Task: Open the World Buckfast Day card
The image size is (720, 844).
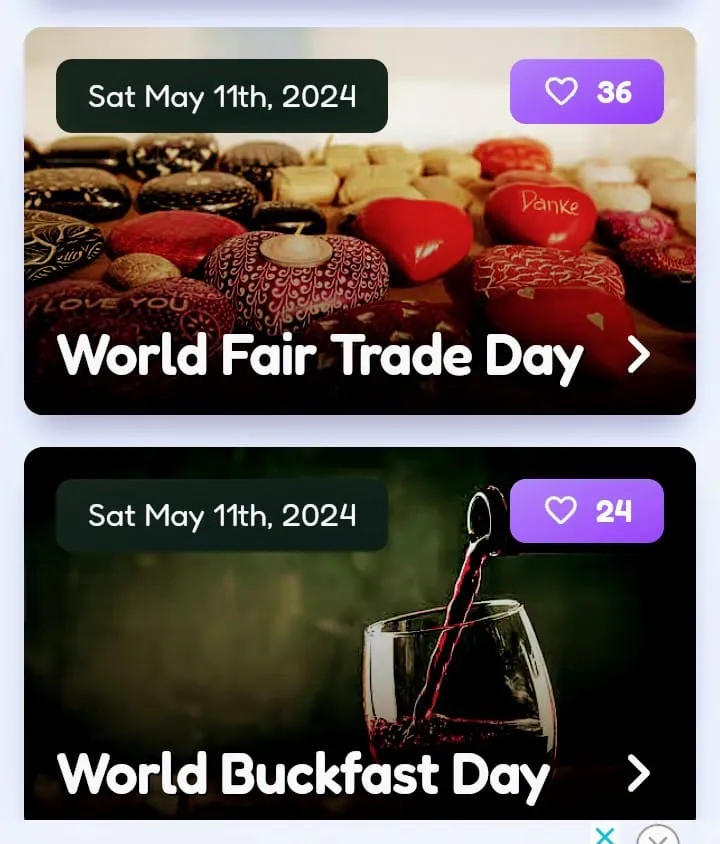Action: click(638, 773)
